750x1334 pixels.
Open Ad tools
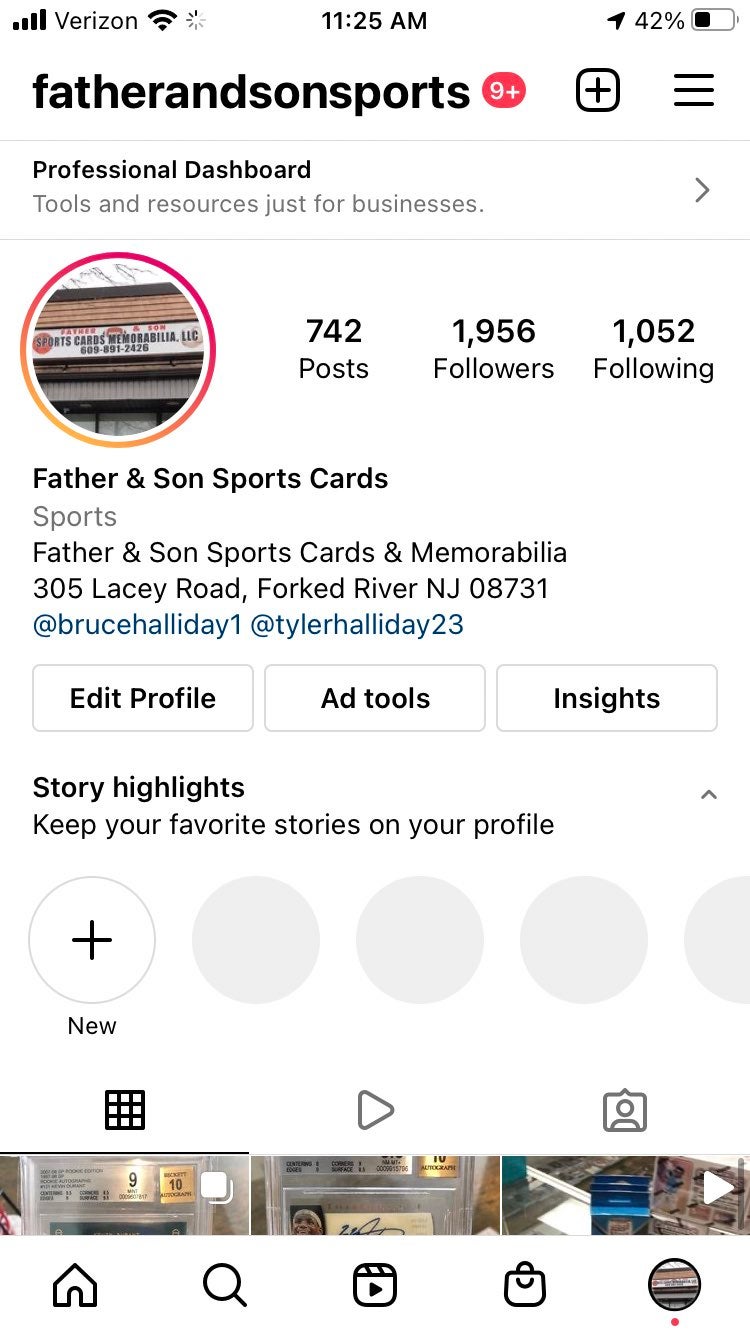(375, 698)
